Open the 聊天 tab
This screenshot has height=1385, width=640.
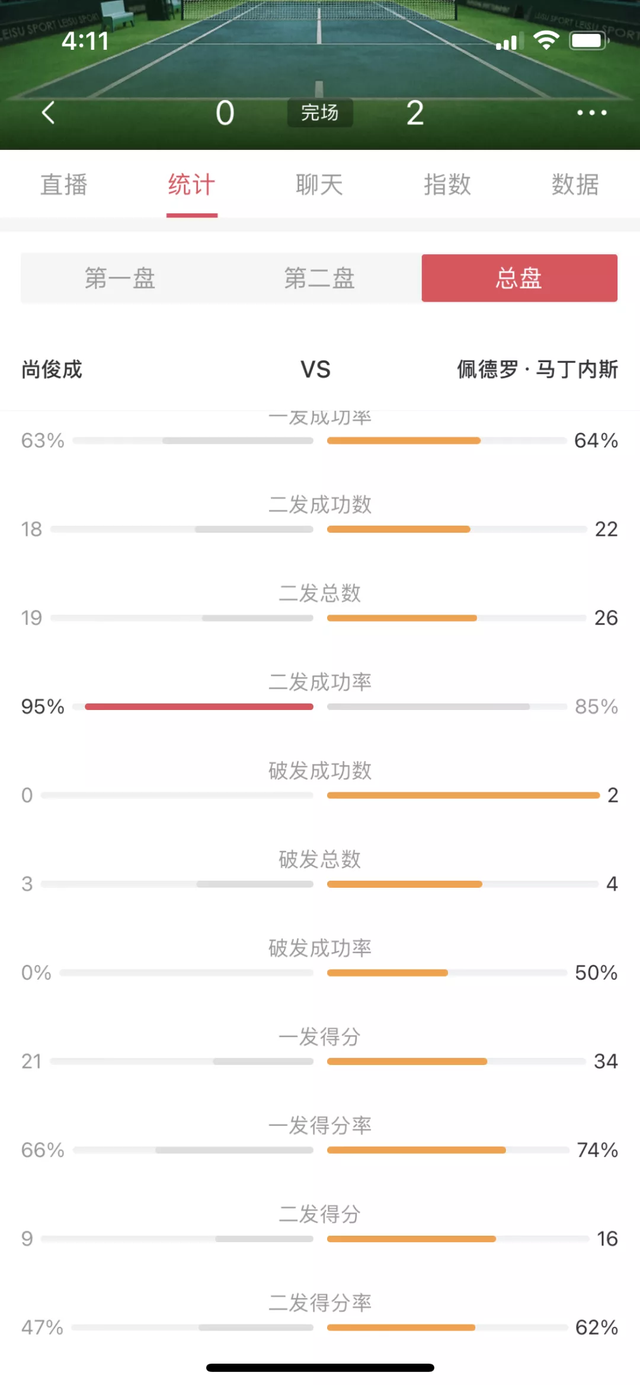click(320, 185)
